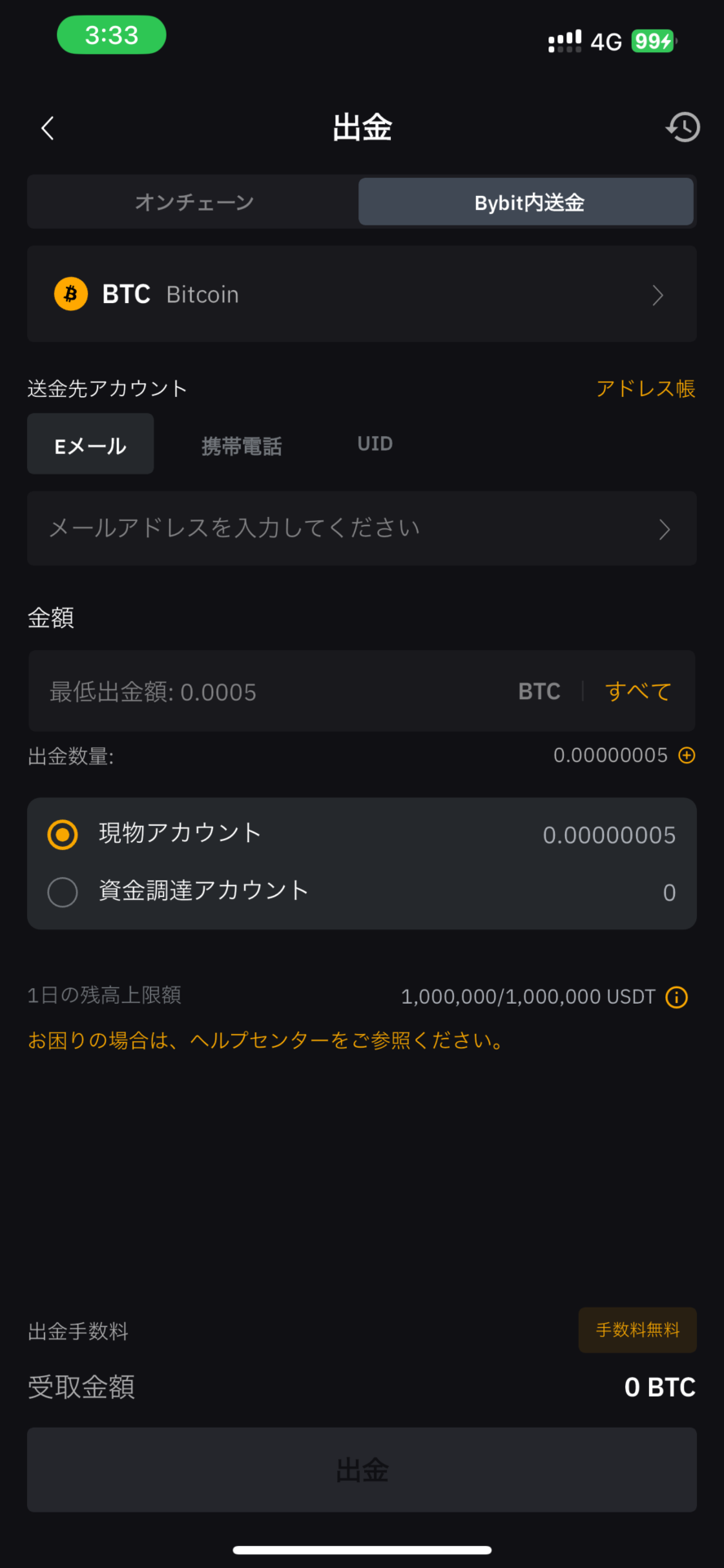The height and width of the screenshot is (1568, 724).
Task: Open the BTC Bitcoin coin selector
Action: pos(362,294)
